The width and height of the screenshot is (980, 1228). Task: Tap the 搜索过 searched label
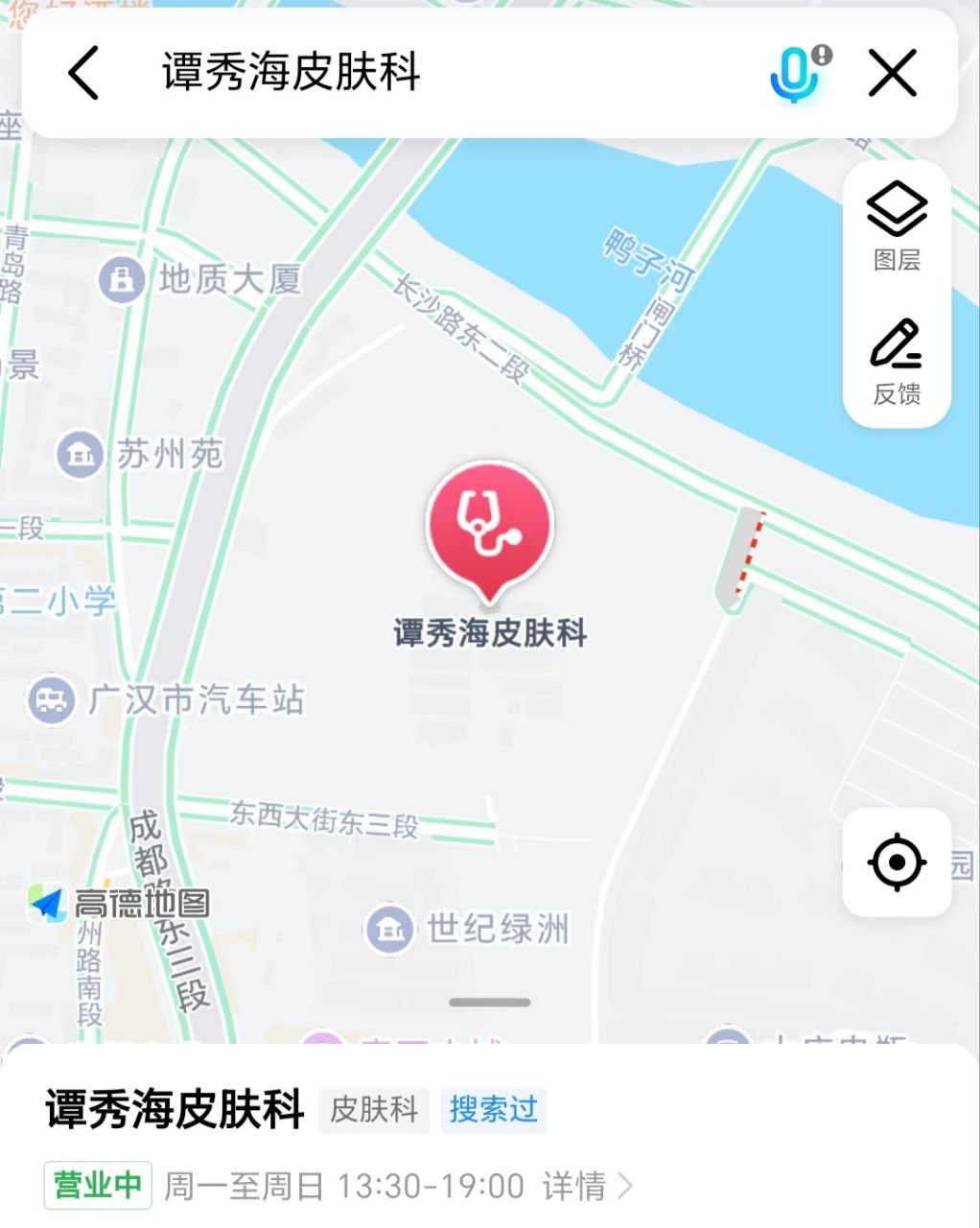(494, 1109)
